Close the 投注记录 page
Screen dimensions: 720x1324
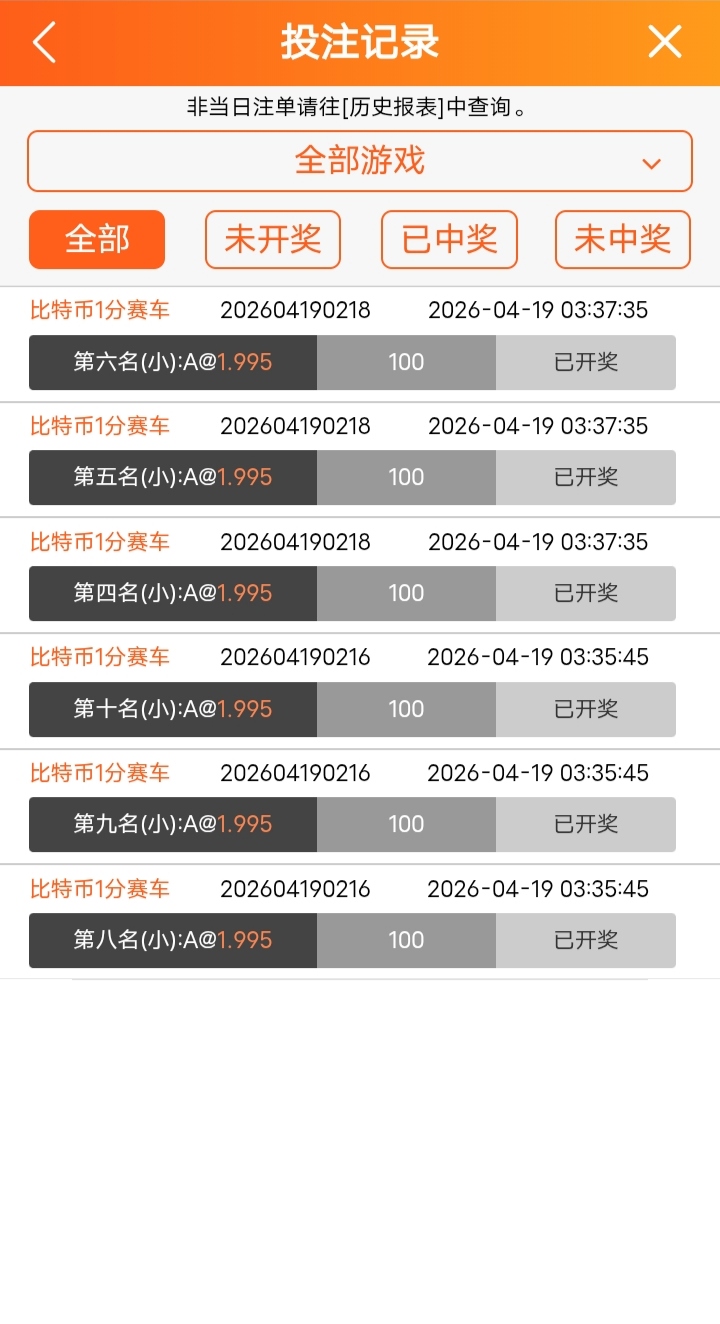tap(664, 43)
